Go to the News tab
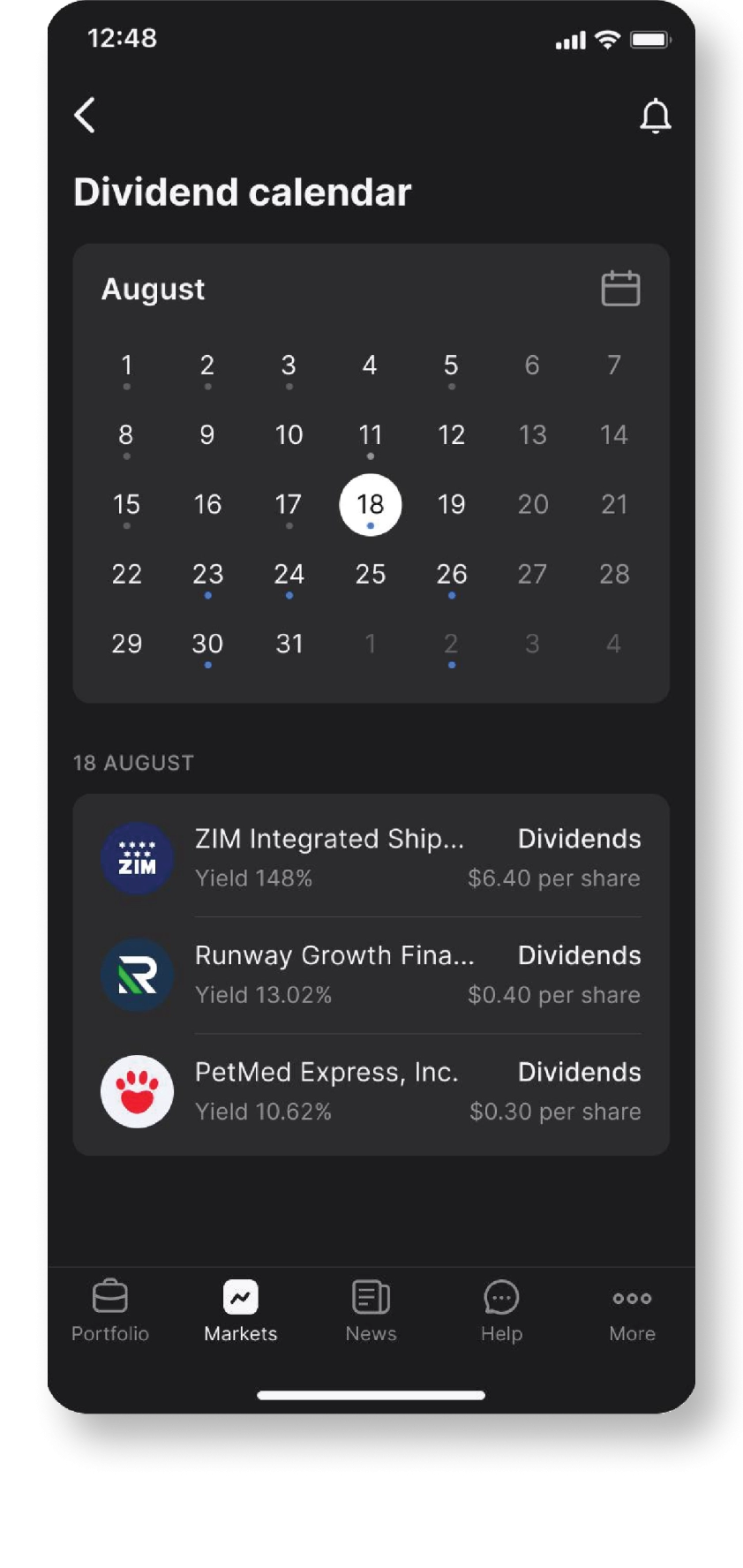This screenshot has width=743, height=1568. (x=371, y=1311)
